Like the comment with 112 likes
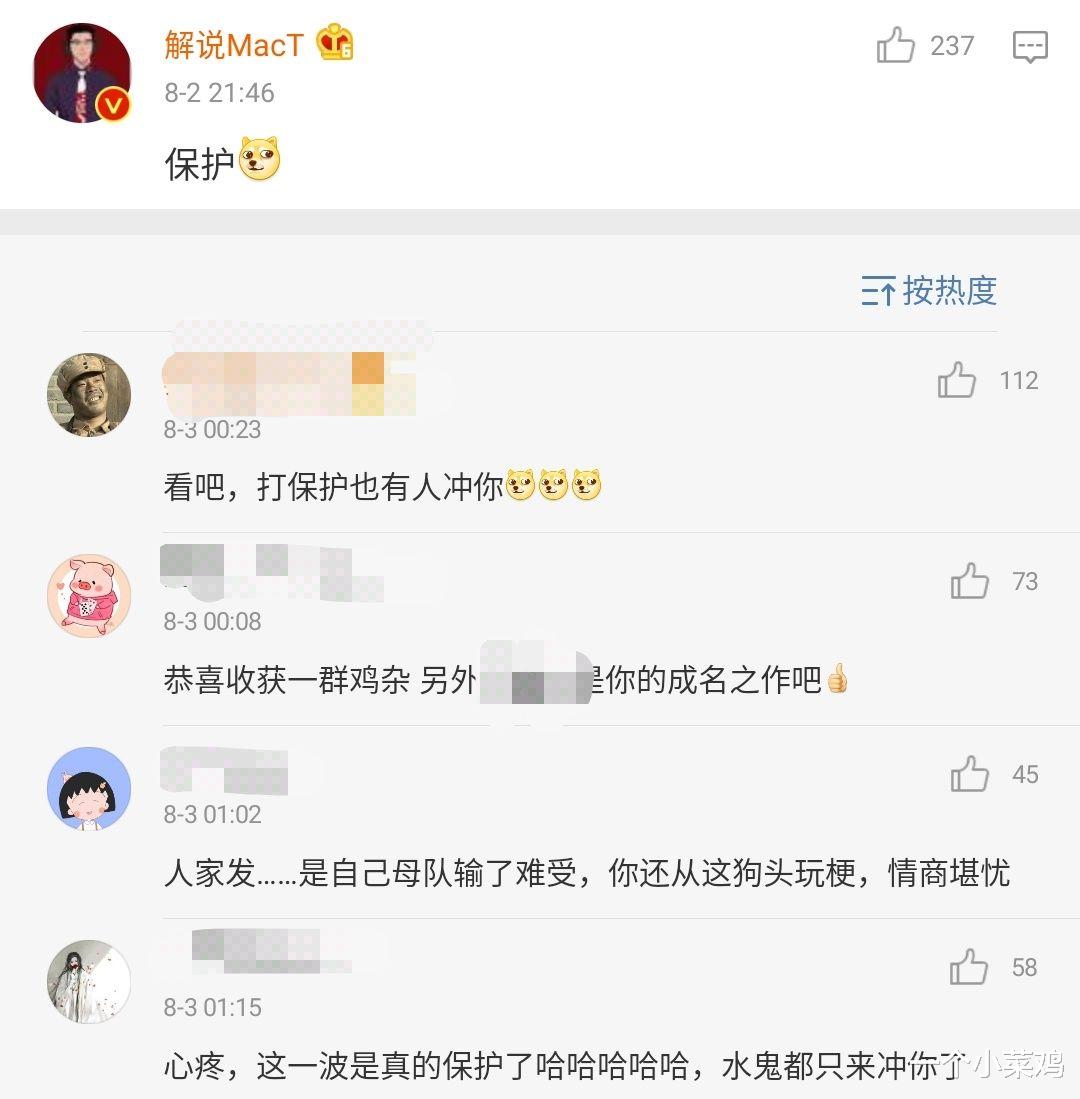The width and height of the screenshot is (1080, 1099). pyautogui.click(x=958, y=380)
